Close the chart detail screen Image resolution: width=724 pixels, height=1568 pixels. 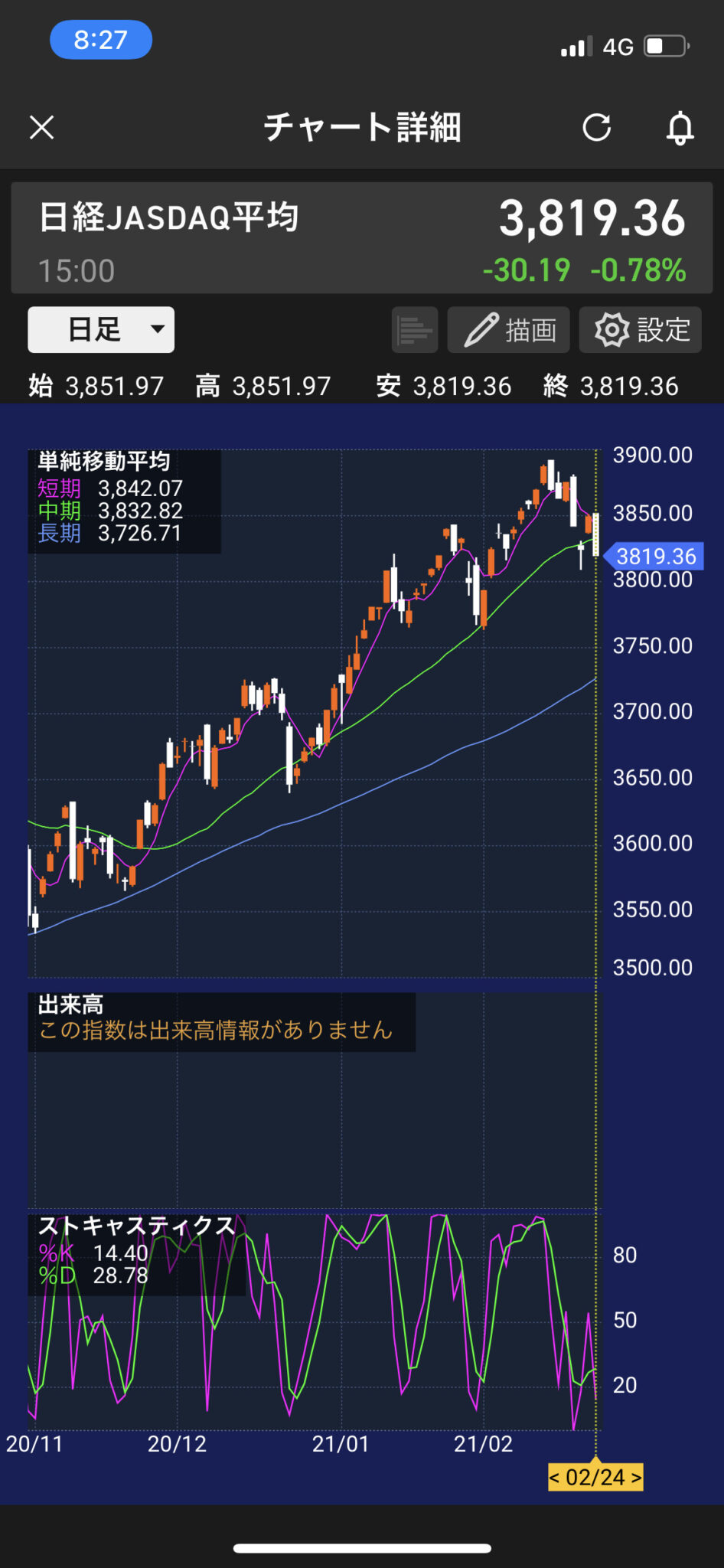(x=42, y=127)
